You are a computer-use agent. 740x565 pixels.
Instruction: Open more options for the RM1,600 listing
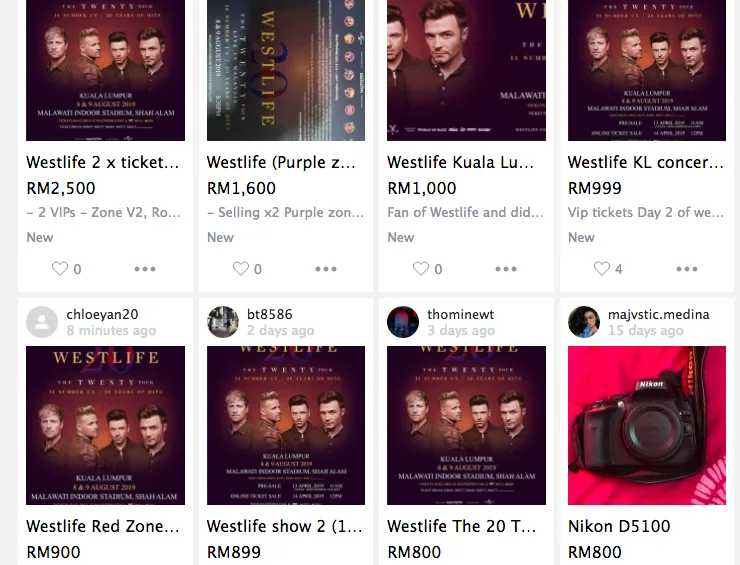[326, 269]
